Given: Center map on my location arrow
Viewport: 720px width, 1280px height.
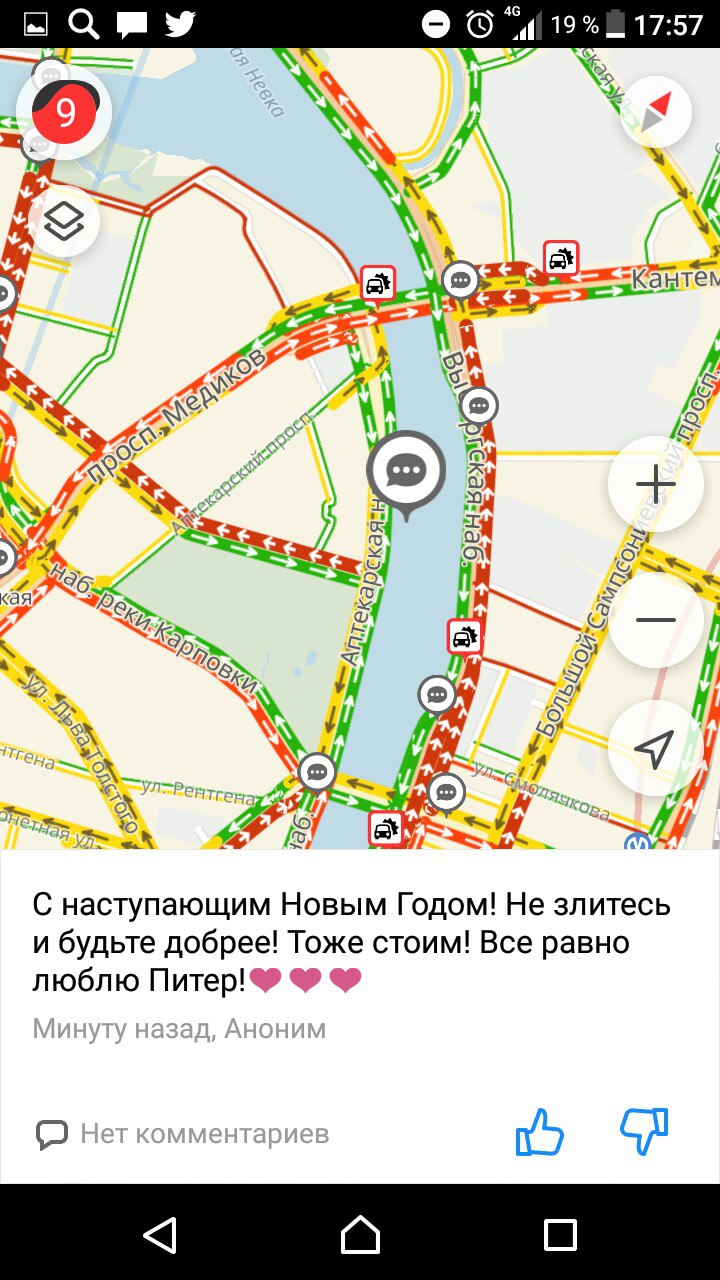Looking at the screenshot, I should [655, 748].
